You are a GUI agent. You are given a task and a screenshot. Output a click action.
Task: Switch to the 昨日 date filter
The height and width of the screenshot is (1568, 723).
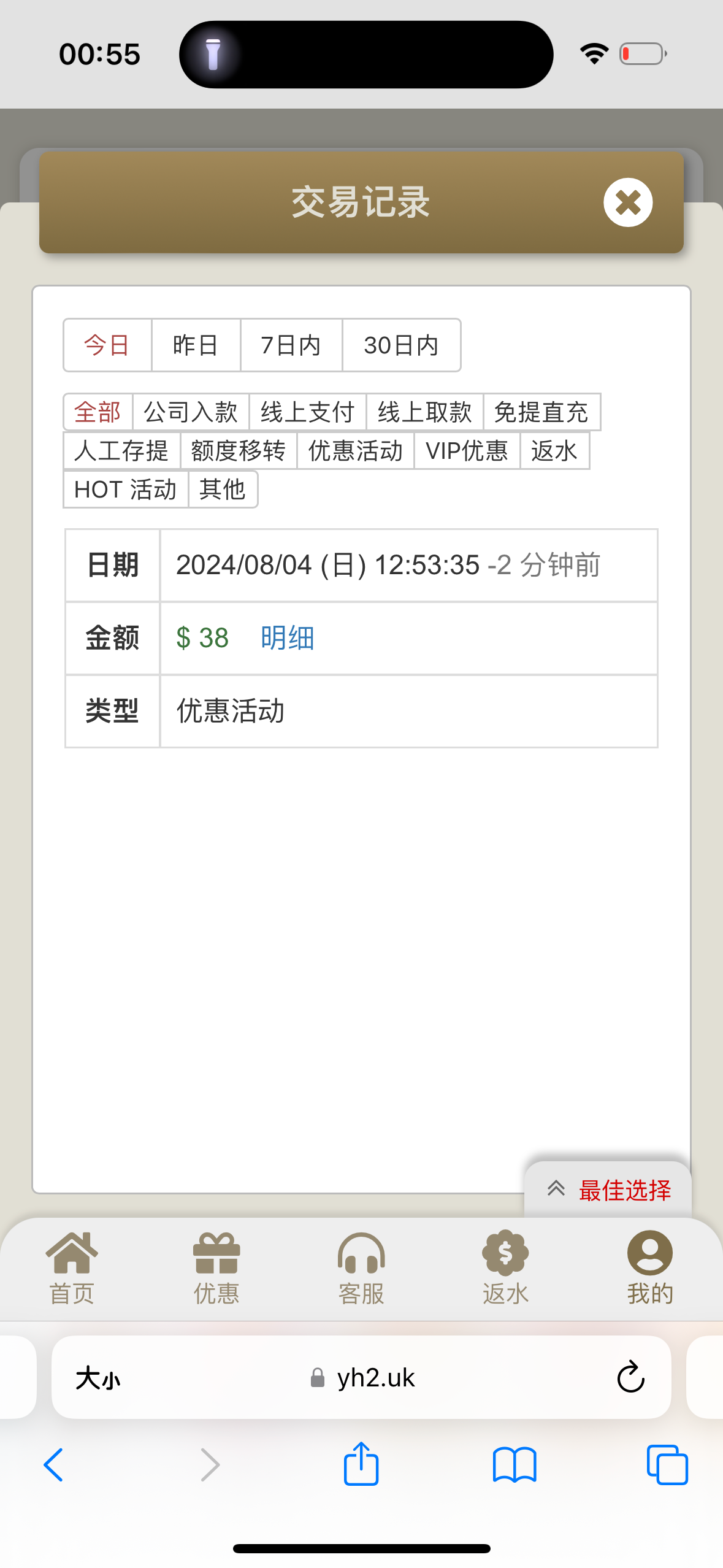pyautogui.click(x=196, y=345)
